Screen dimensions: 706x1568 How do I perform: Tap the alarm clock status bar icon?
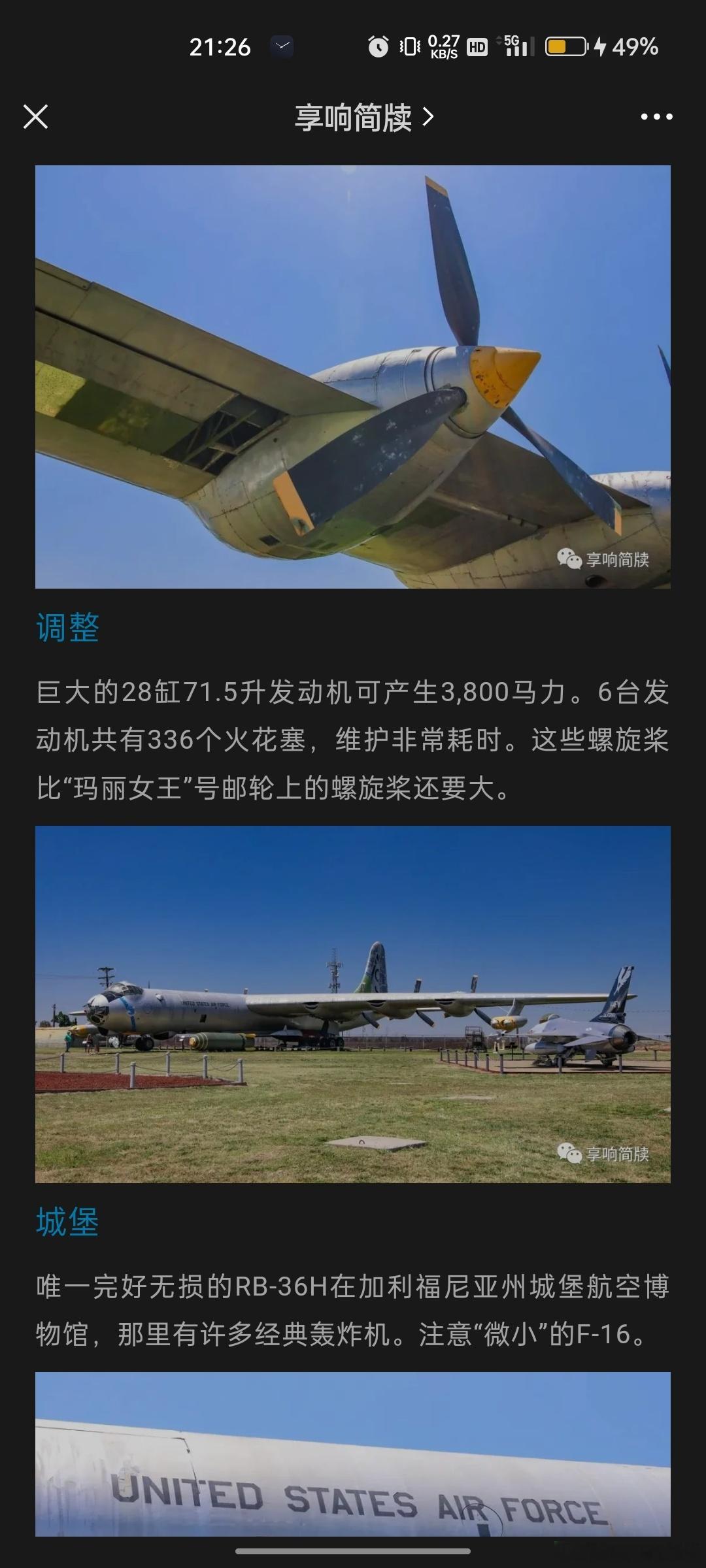point(379,46)
